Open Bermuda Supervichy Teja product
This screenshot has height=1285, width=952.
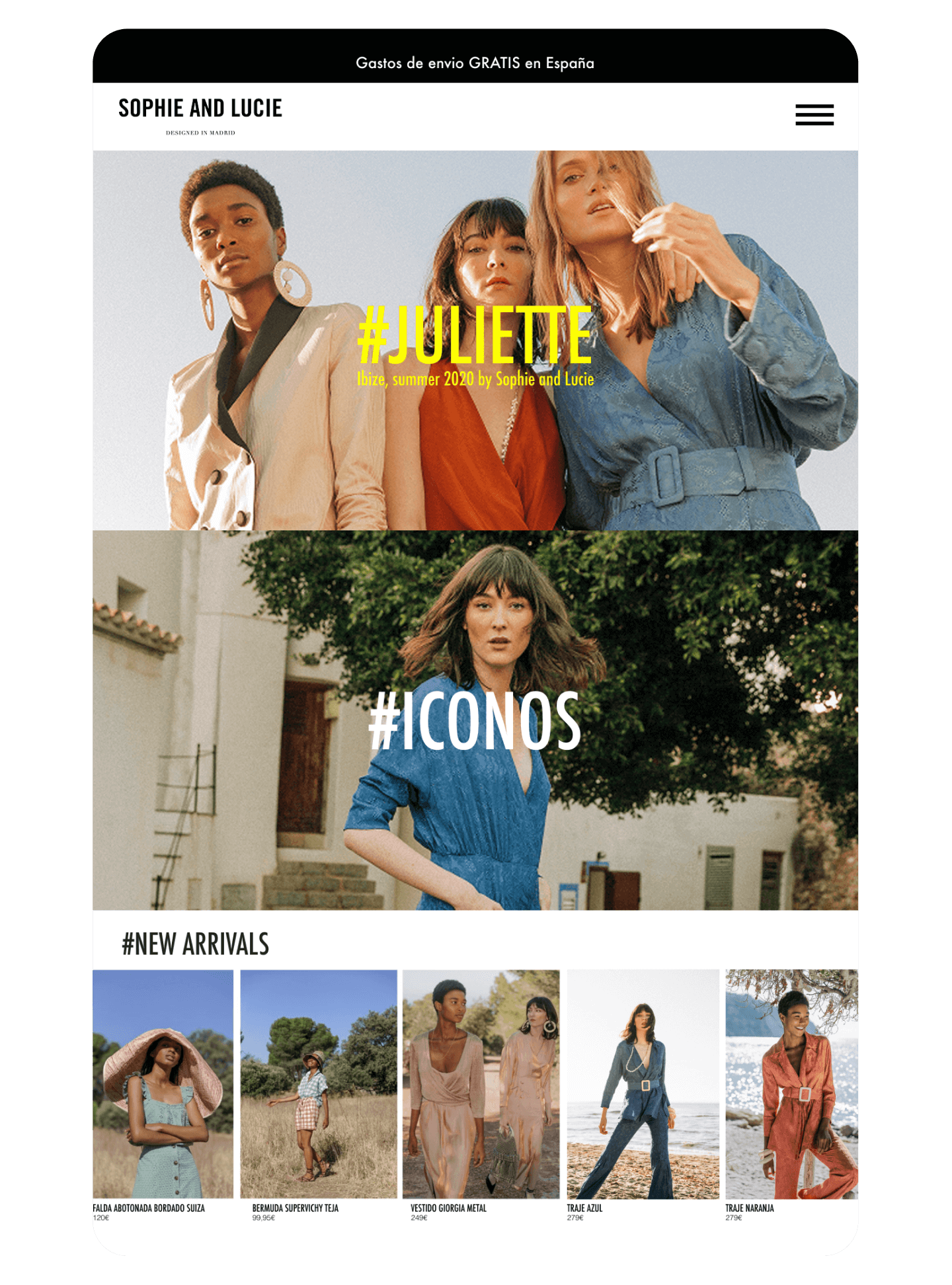coord(319,1085)
